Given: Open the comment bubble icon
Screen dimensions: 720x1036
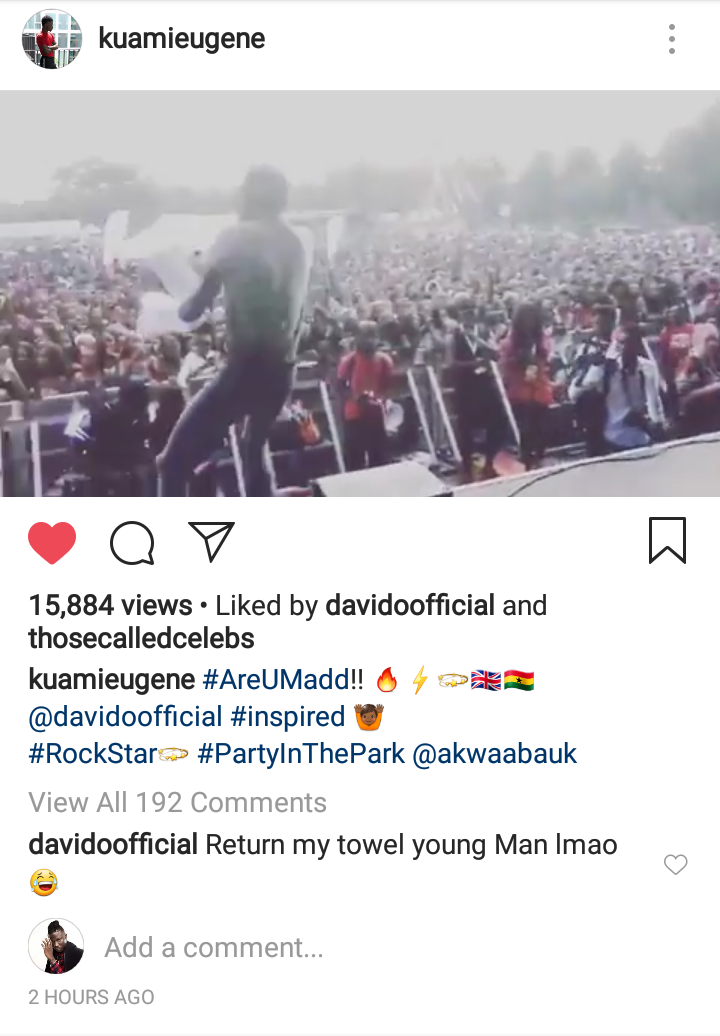Looking at the screenshot, I should tap(132, 543).
